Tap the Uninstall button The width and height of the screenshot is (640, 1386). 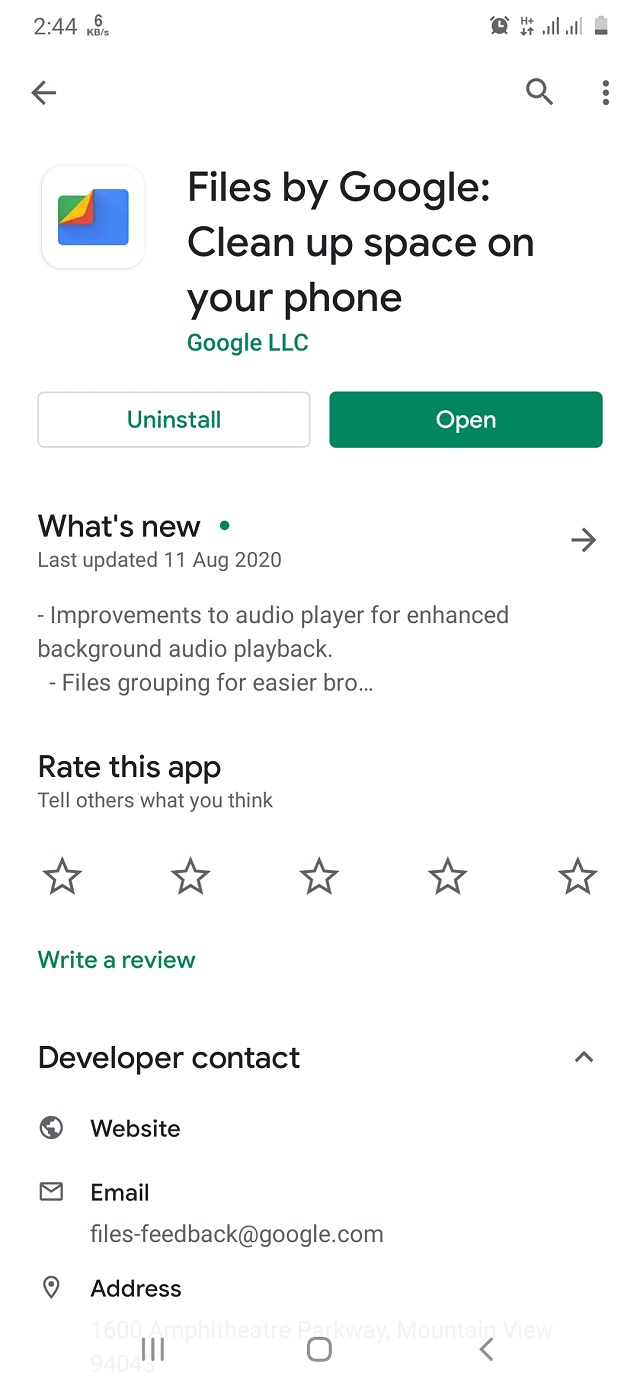tap(174, 419)
